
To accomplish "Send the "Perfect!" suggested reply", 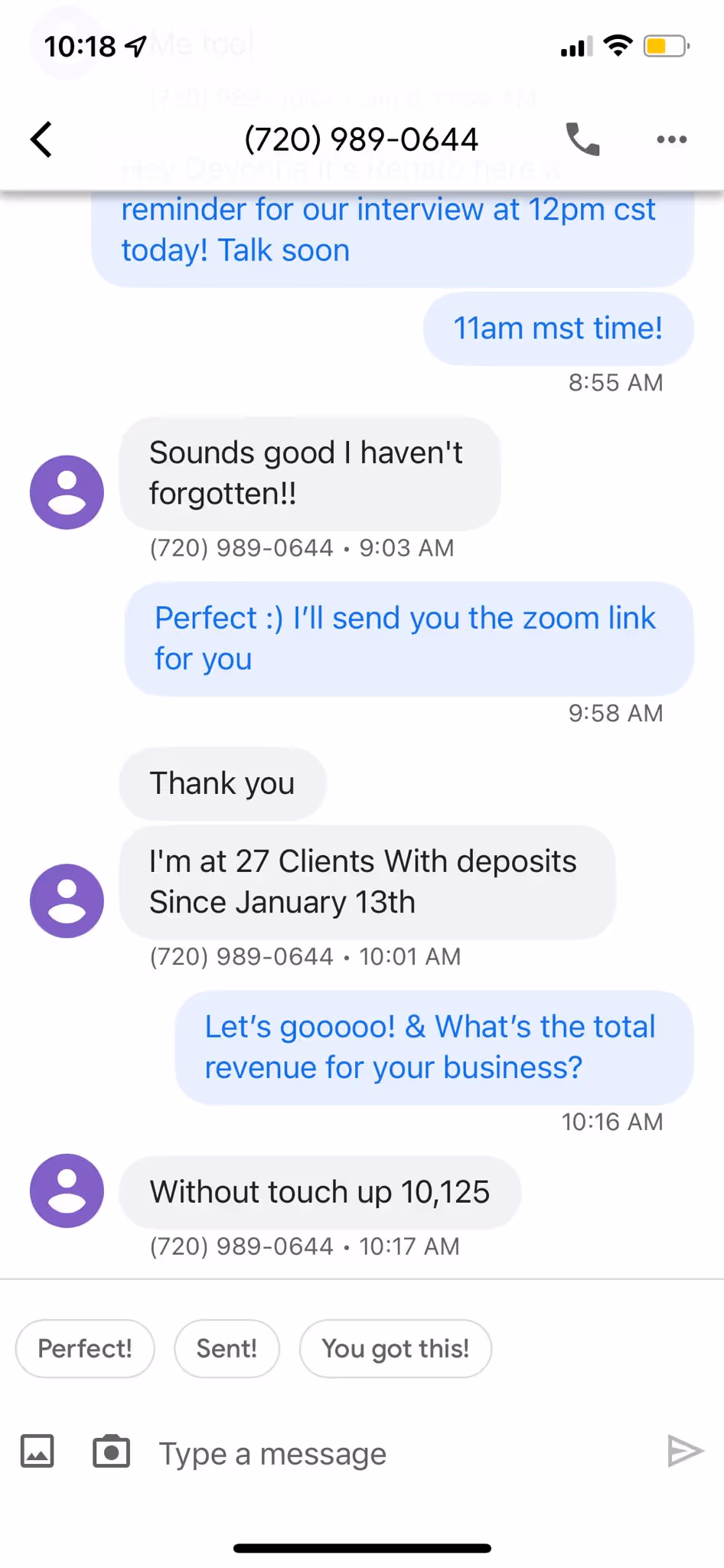I will coord(85,1348).
